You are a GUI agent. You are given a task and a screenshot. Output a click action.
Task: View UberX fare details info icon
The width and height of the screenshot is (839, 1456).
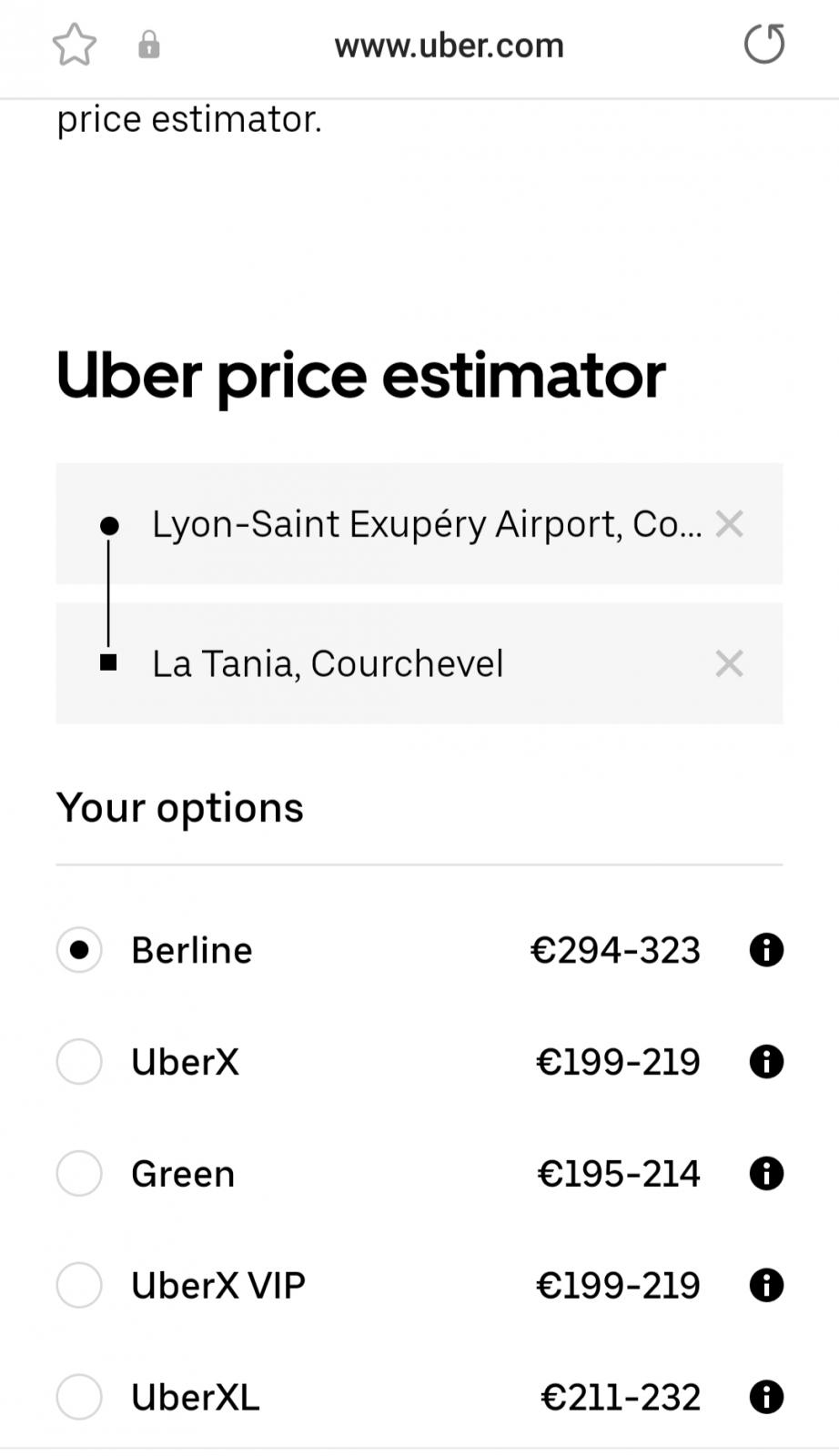766,1062
